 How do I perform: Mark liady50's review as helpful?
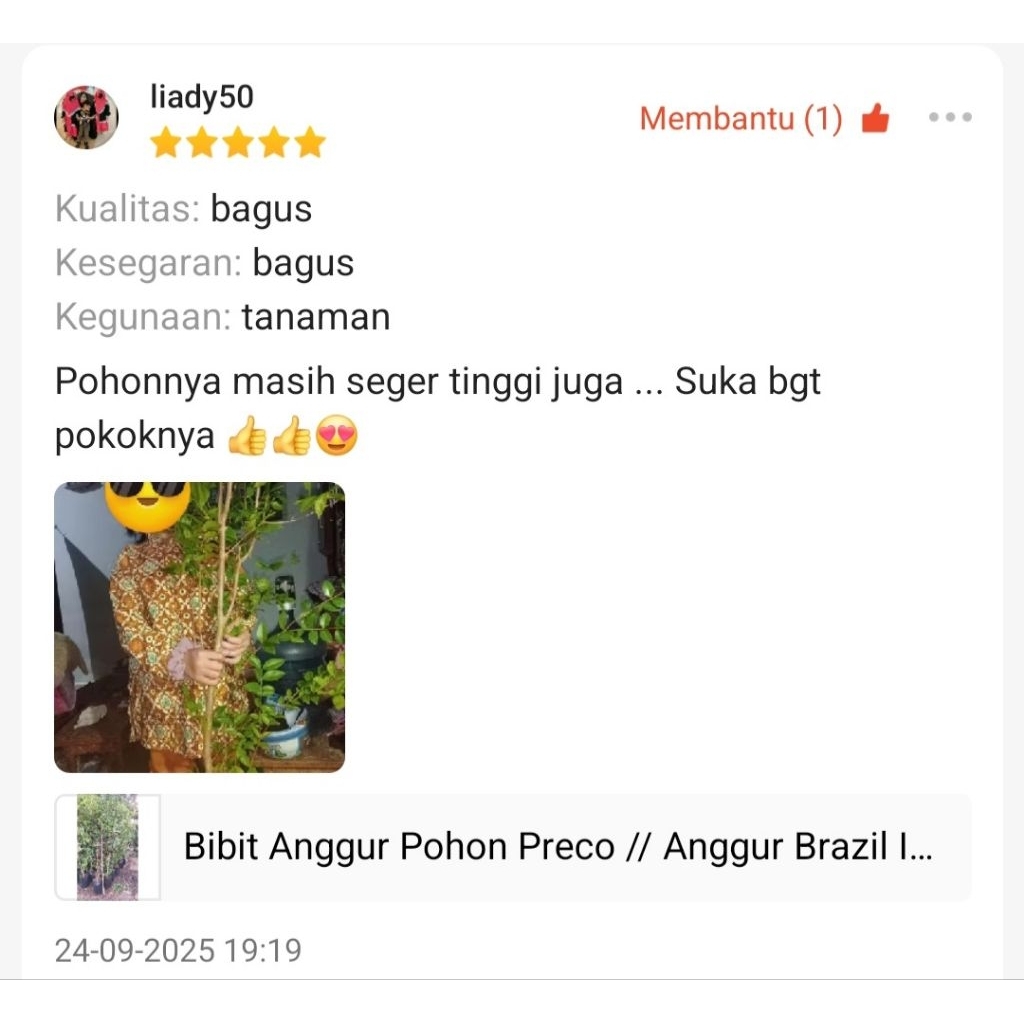pos(874,119)
